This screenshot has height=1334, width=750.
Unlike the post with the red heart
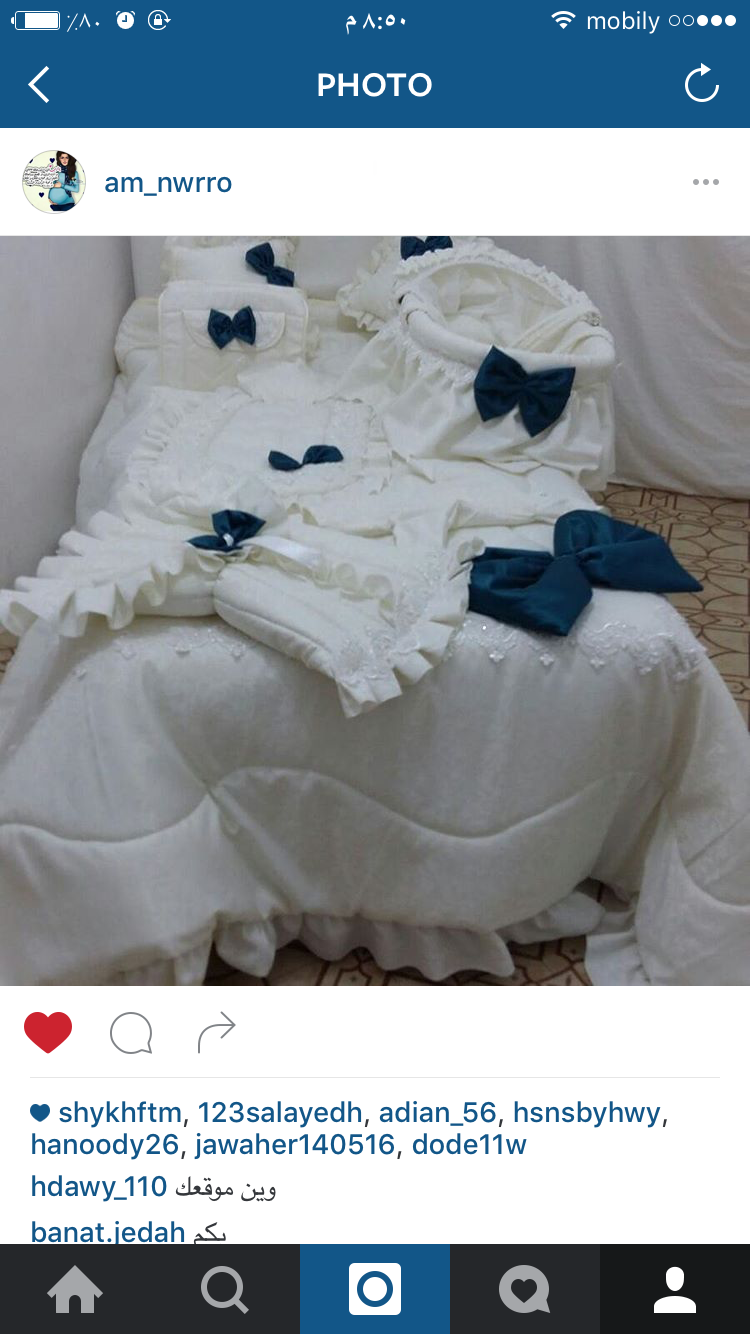[x=48, y=1032]
